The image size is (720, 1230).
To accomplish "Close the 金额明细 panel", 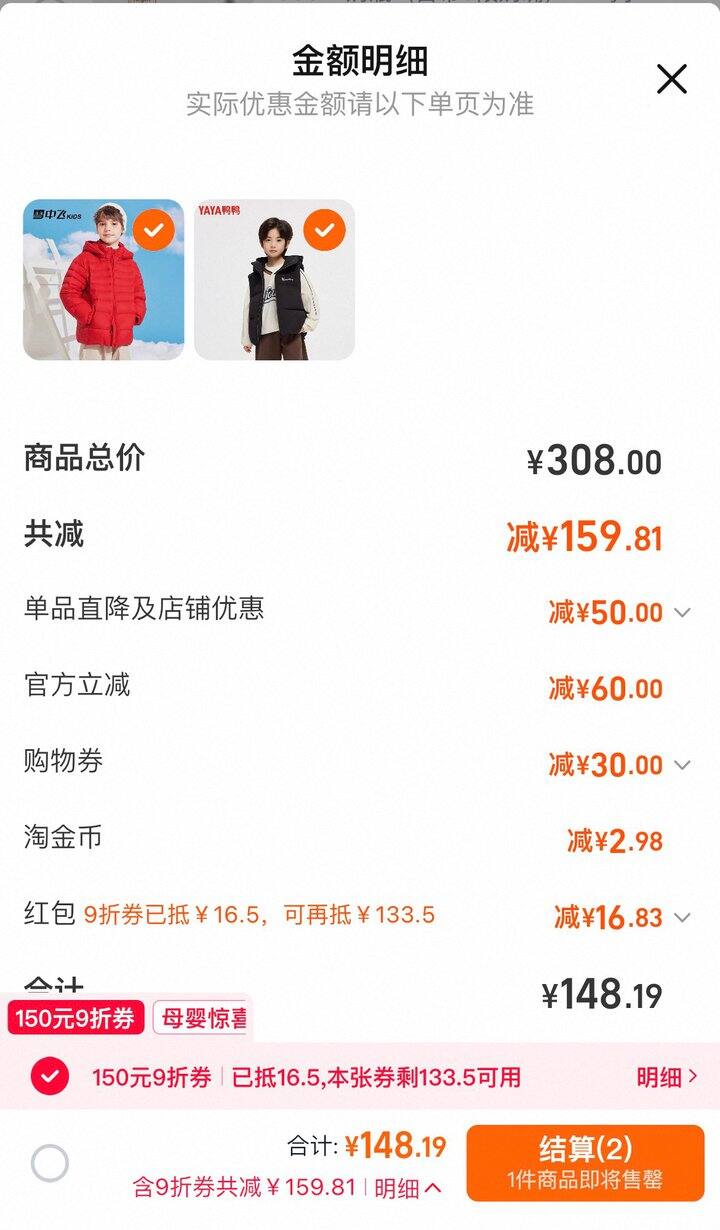I will click(x=671, y=79).
